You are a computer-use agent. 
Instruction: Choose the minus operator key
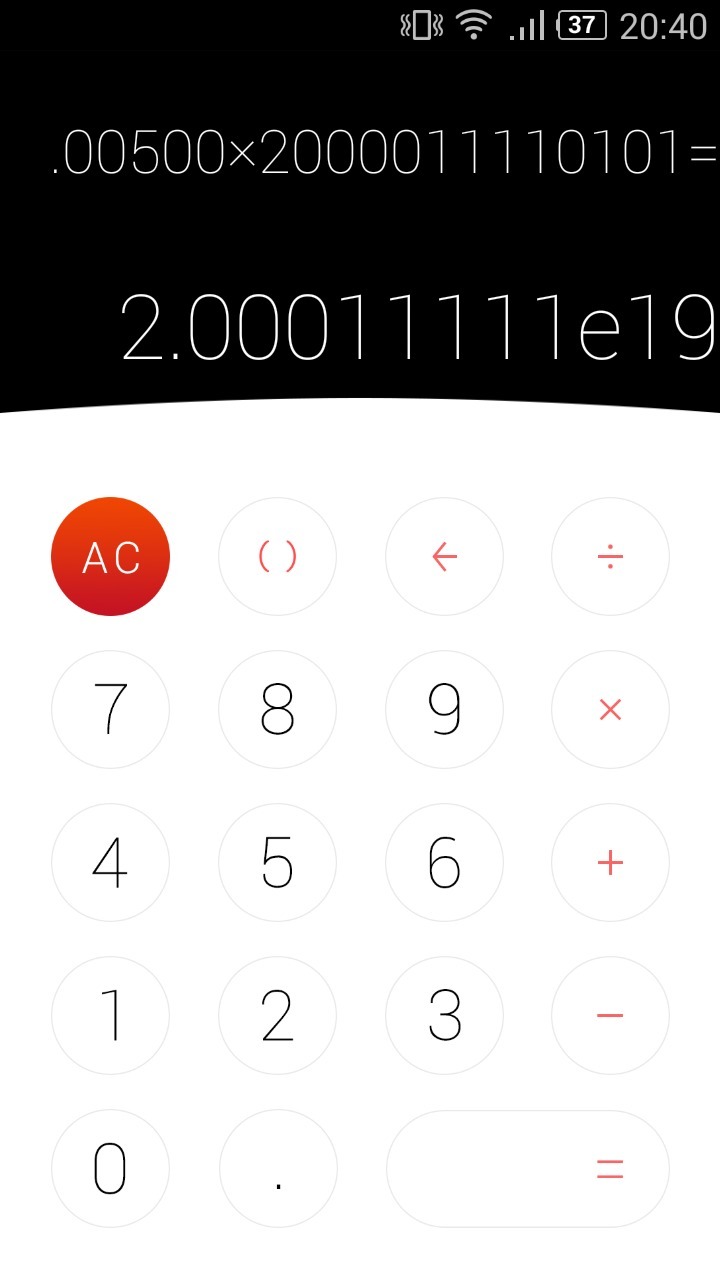click(x=610, y=1015)
